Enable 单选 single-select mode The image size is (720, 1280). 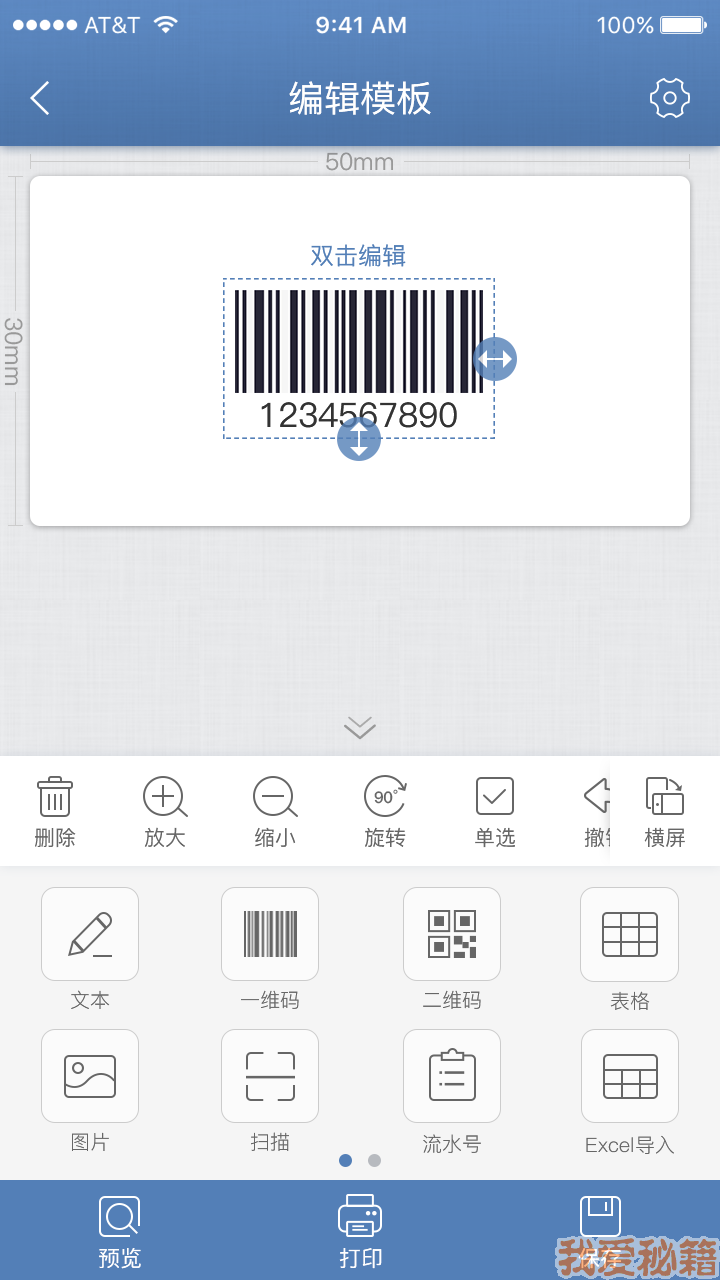coord(495,810)
